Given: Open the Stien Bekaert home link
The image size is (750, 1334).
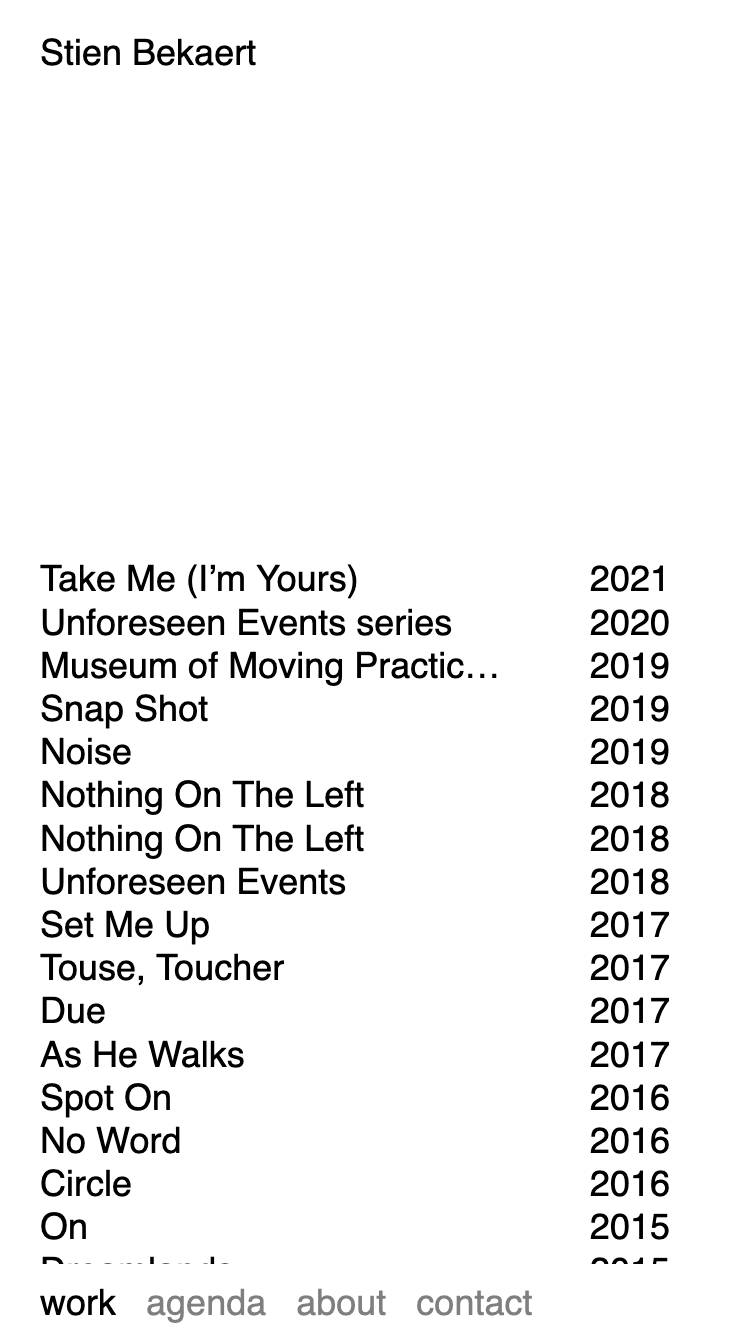Looking at the screenshot, I should pos(148,53).
